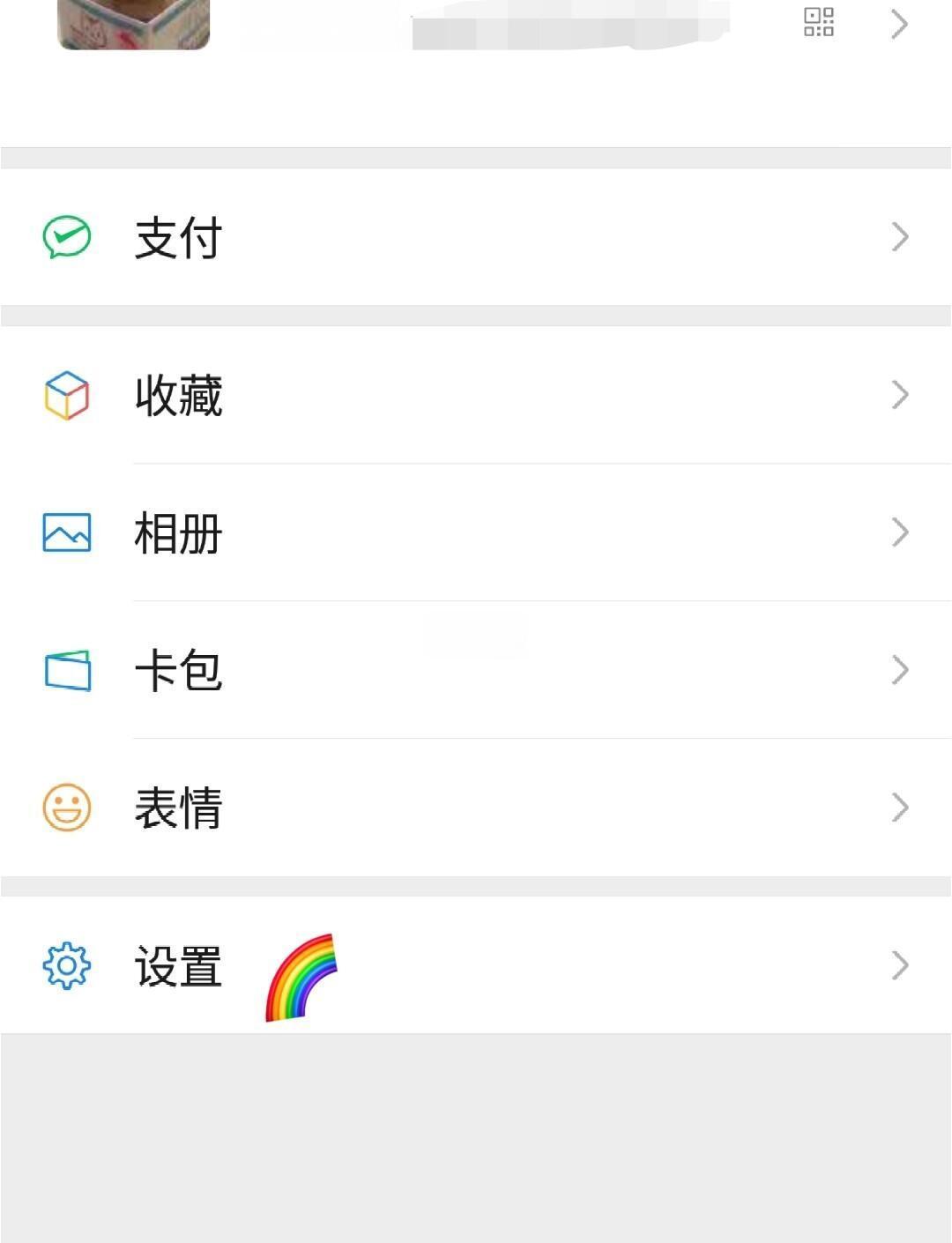Click the chevron on the 收藏 row
952x1243 pixels.
tap(900, 395)
